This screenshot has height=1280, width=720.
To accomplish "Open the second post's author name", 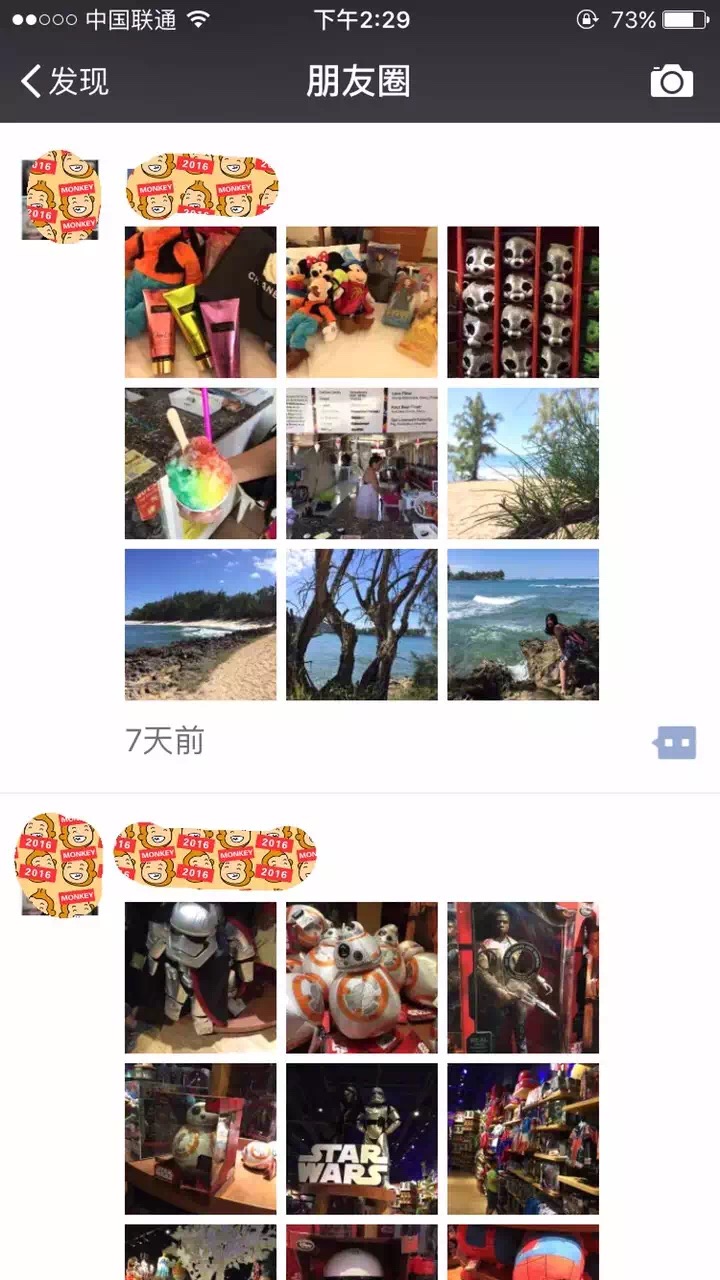I will 215,856.
